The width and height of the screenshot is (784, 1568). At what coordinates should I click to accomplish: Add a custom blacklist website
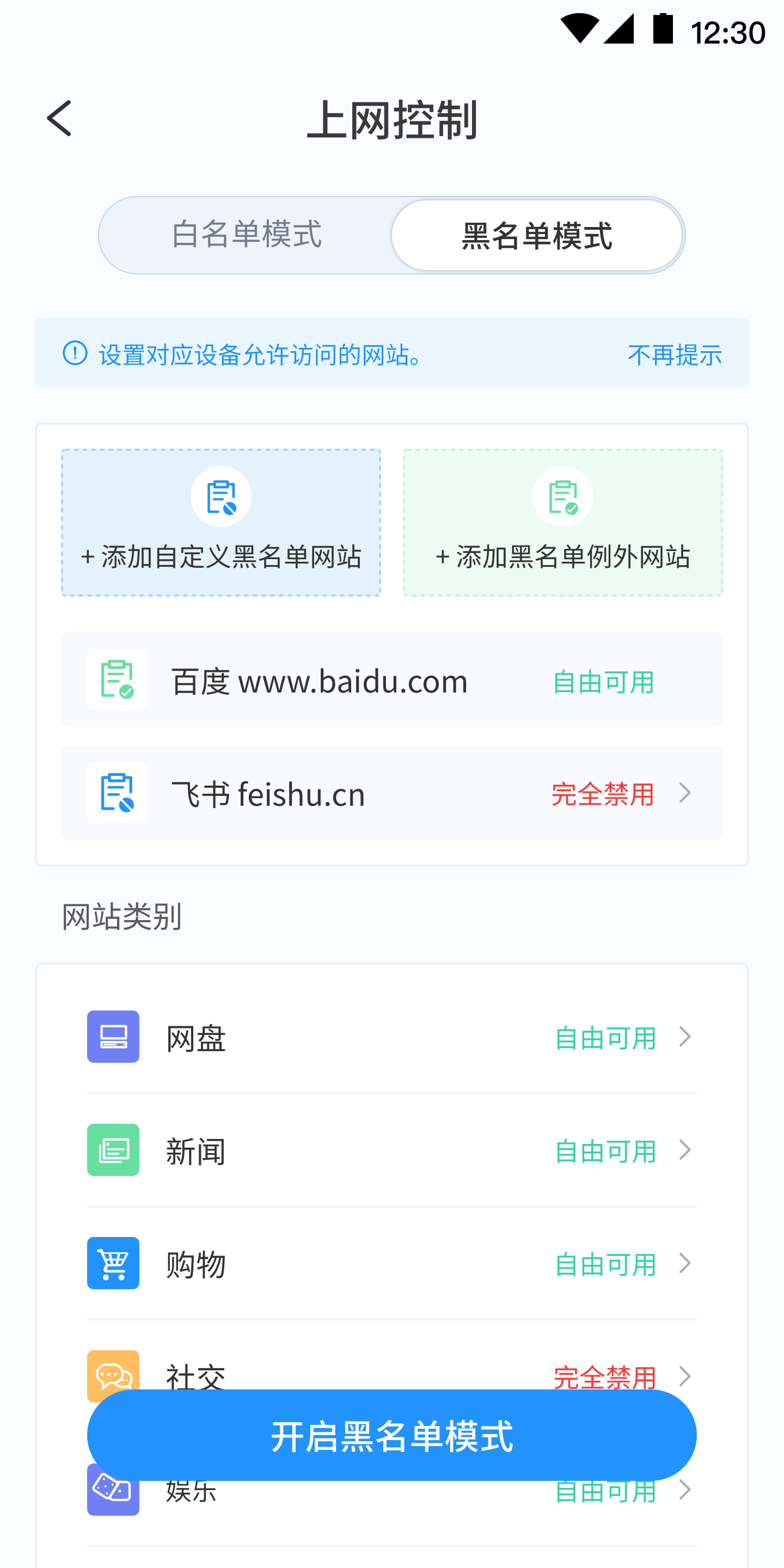(221, 522)
